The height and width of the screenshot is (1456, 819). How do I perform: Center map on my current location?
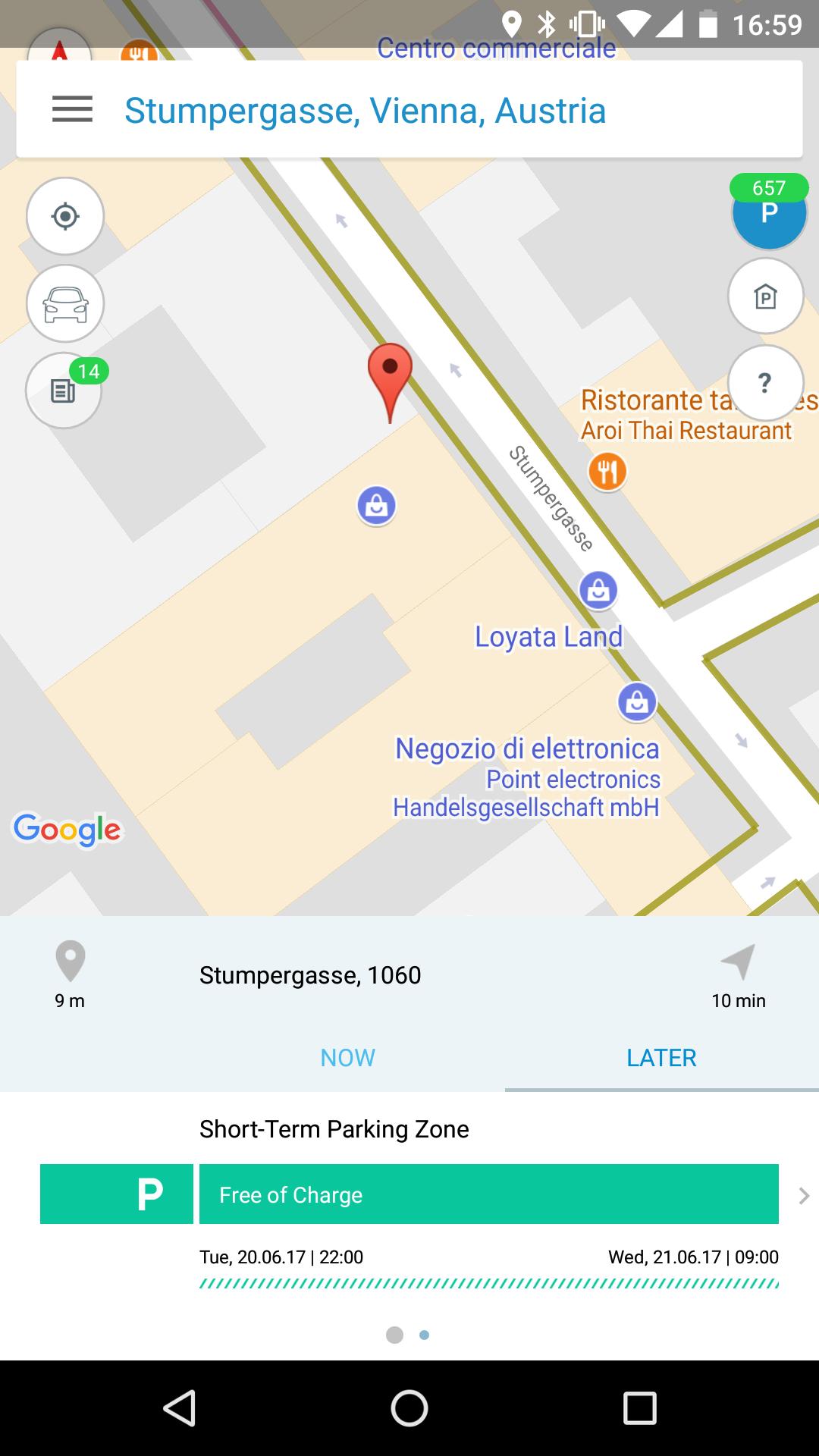coord(65,216)
